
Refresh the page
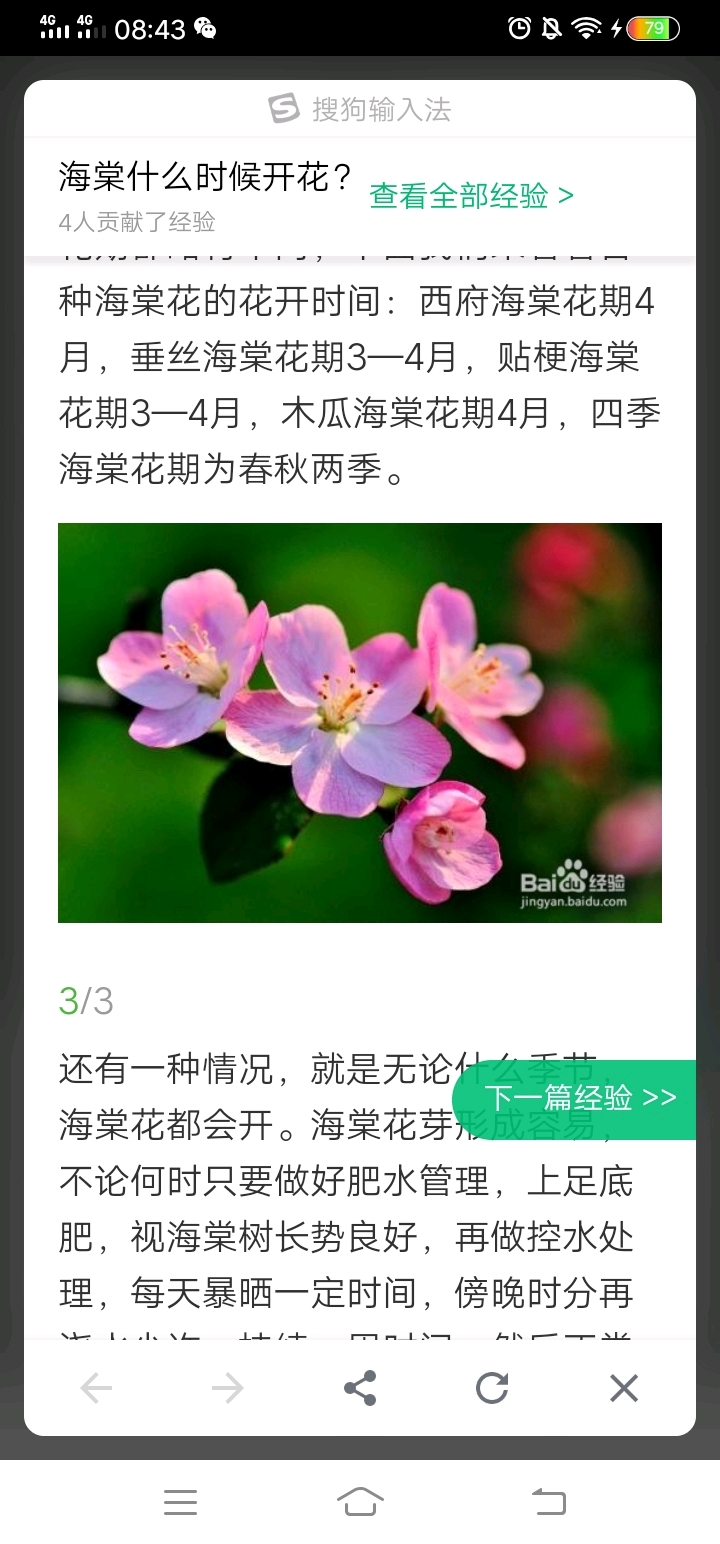492,1388
